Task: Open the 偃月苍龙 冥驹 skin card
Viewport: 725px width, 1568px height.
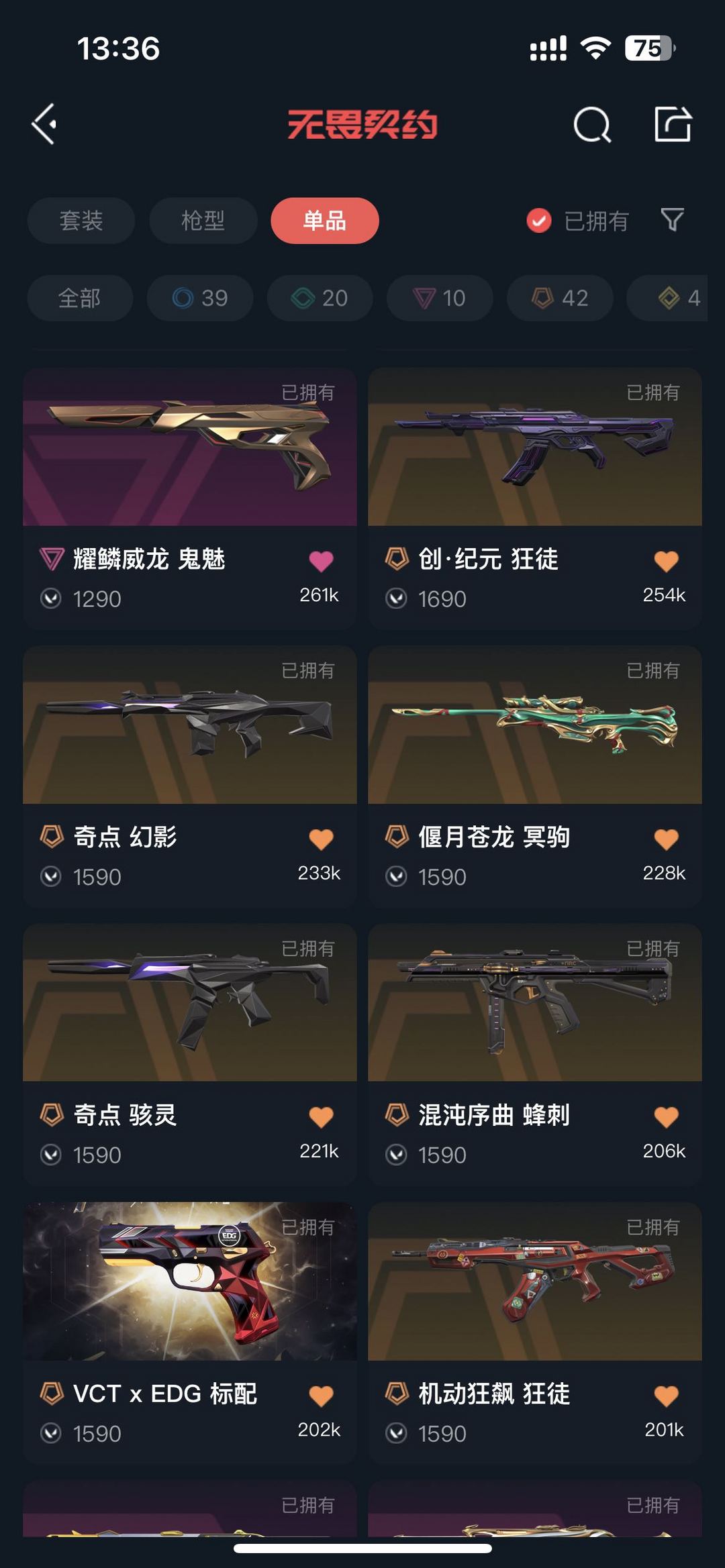Action: click(535, 776)
